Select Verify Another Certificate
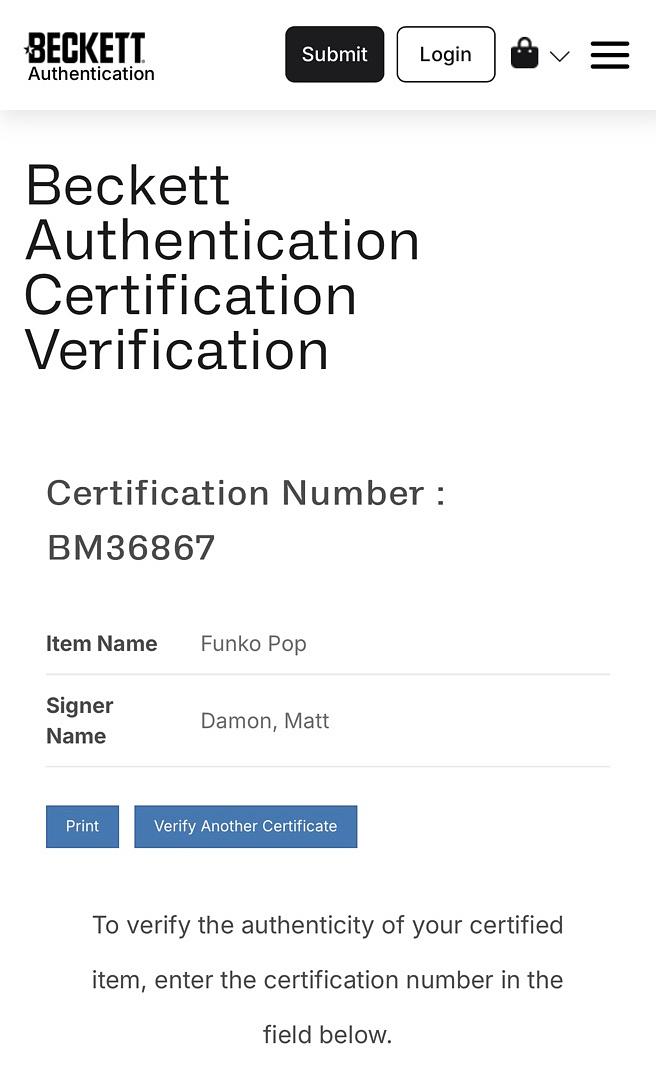The height and width of the screenshot is (1080, 656). [245, 826]
